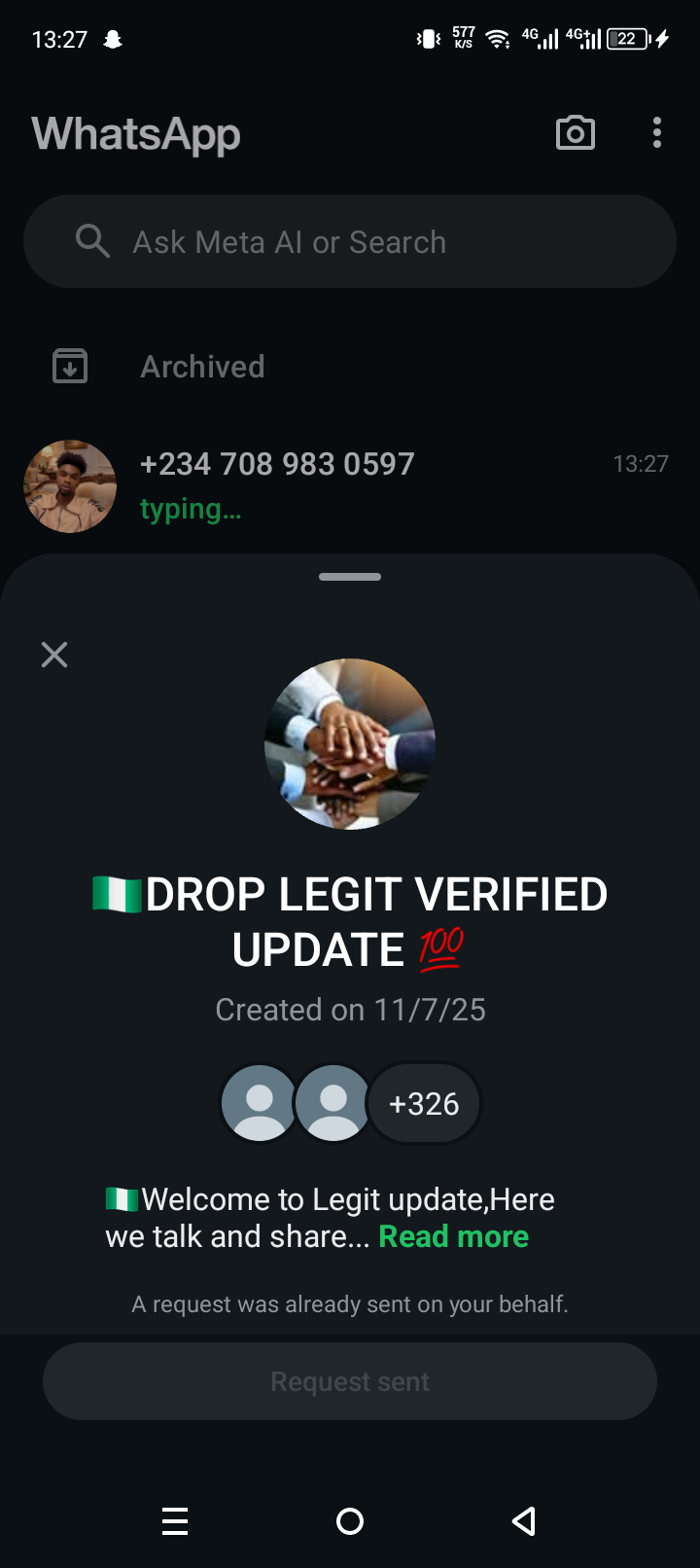700x1568 pixels.
Task: Open the overflow menu
Action: pyautogui.click(x=657, y=133)
